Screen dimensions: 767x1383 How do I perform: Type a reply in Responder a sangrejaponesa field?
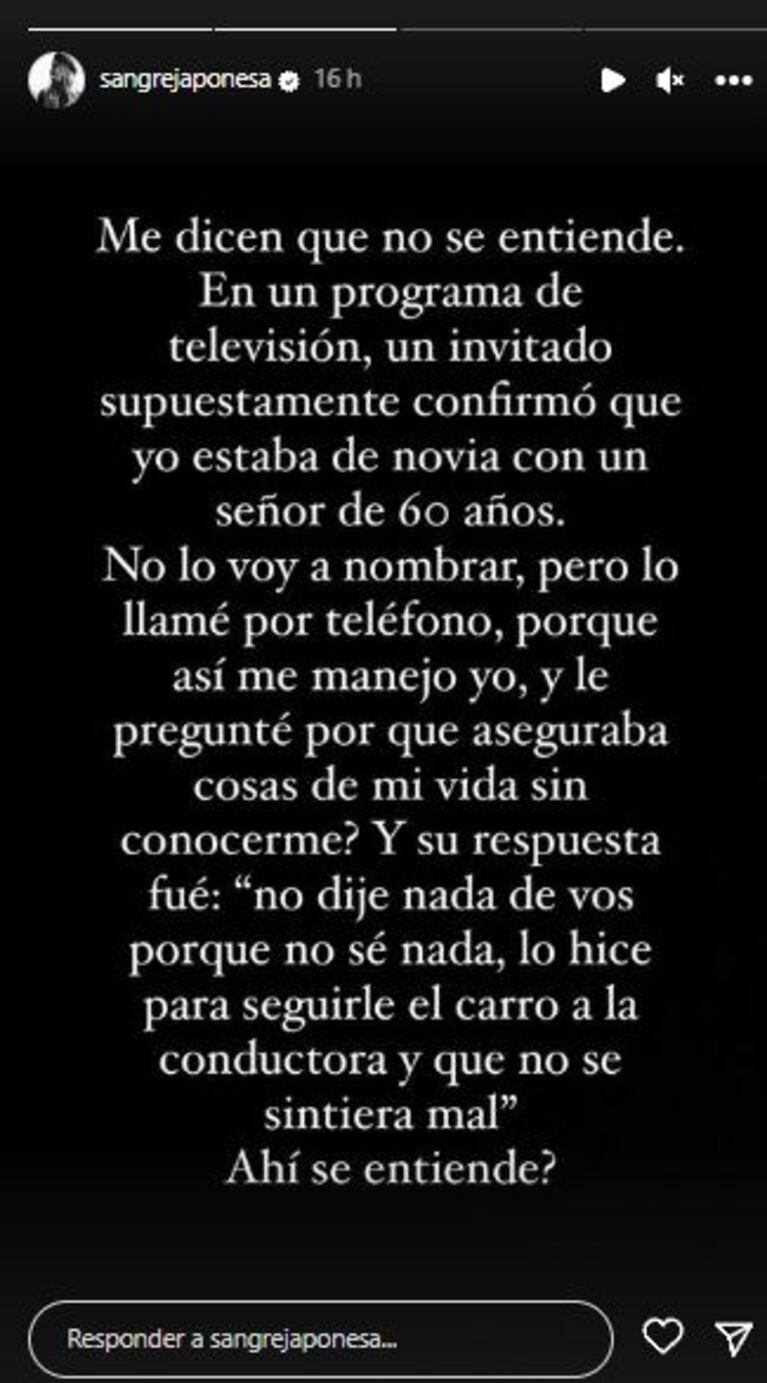coord(320,1339)
